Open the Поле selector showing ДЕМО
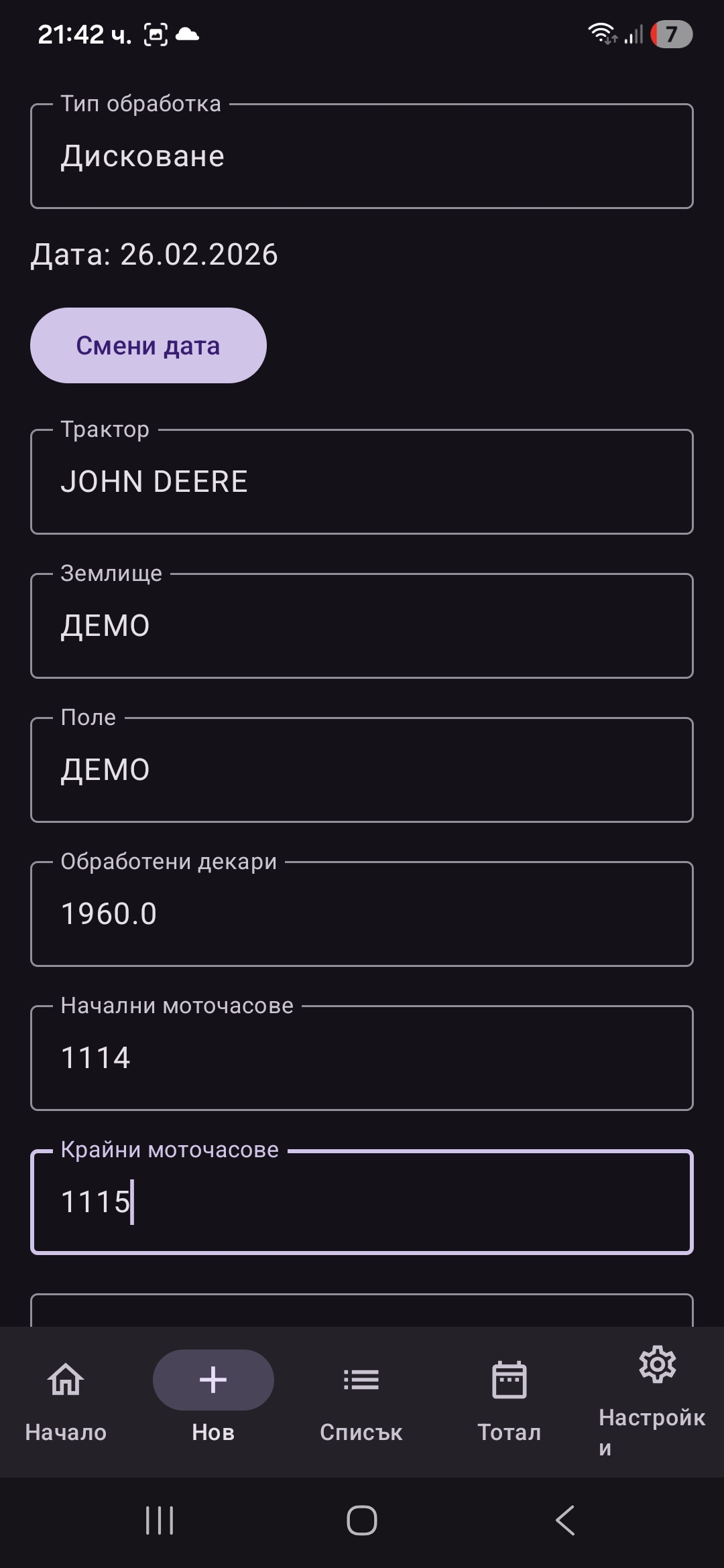The width and height of the screenshot is (724, 1568). click(362, 769)
